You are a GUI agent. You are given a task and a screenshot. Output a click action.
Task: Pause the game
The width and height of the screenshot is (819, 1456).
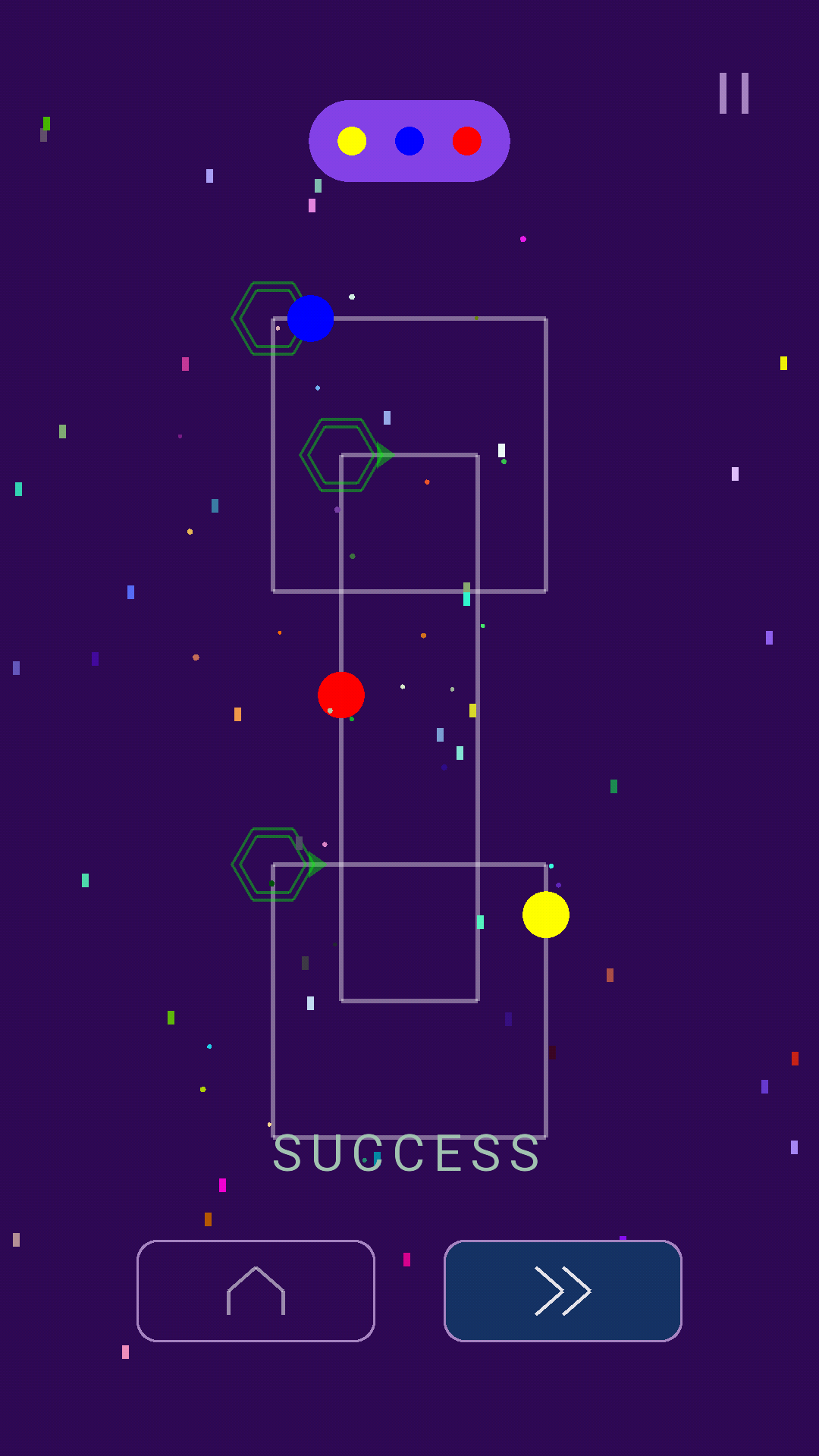click(x=733, y=93)
